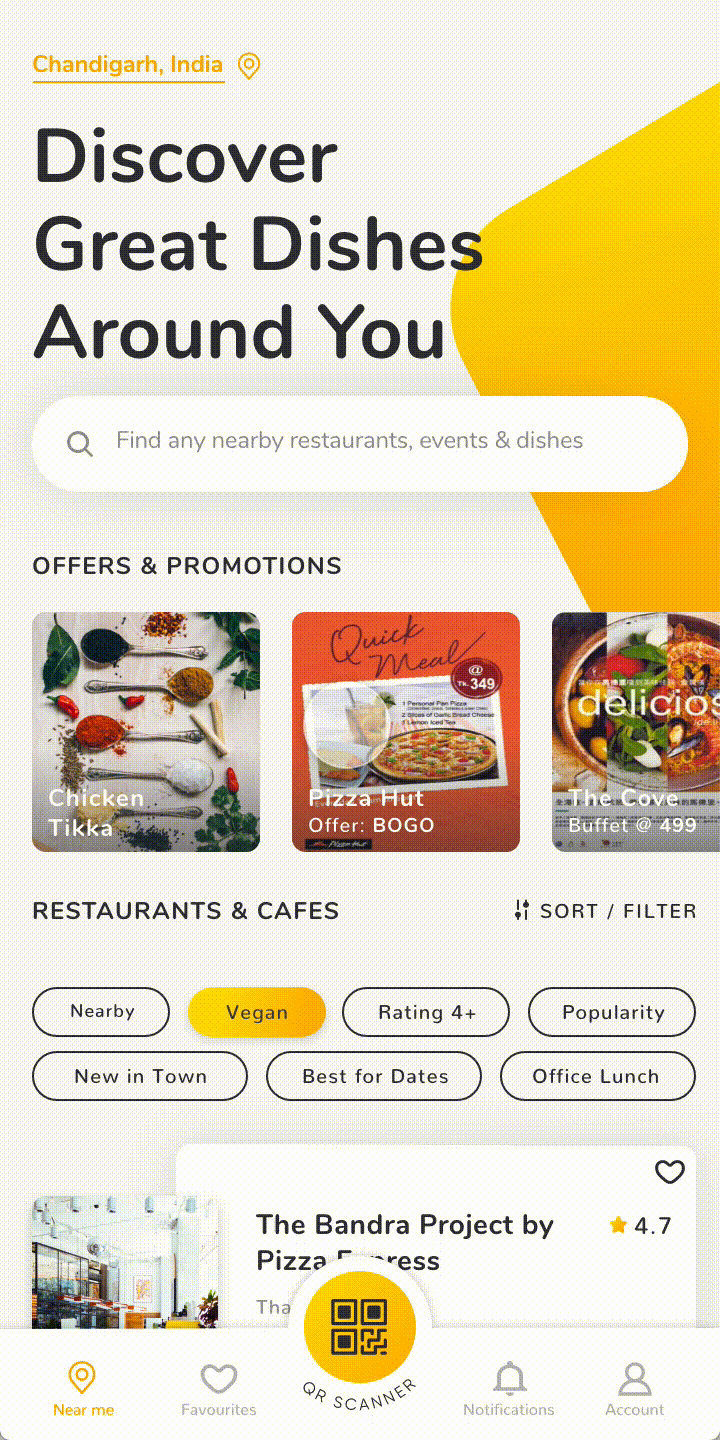
Task: Open the Chicken Tikka promotion card
Action: pos(146,732)
